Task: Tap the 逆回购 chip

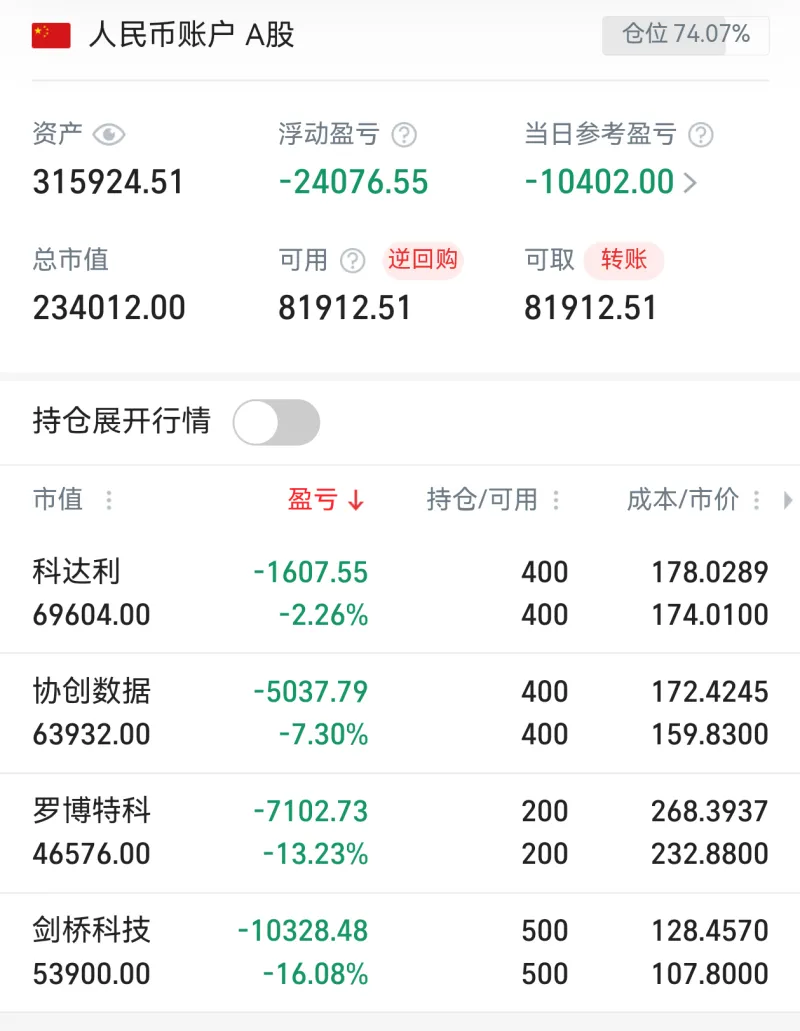Action: (x=423, y=261)
